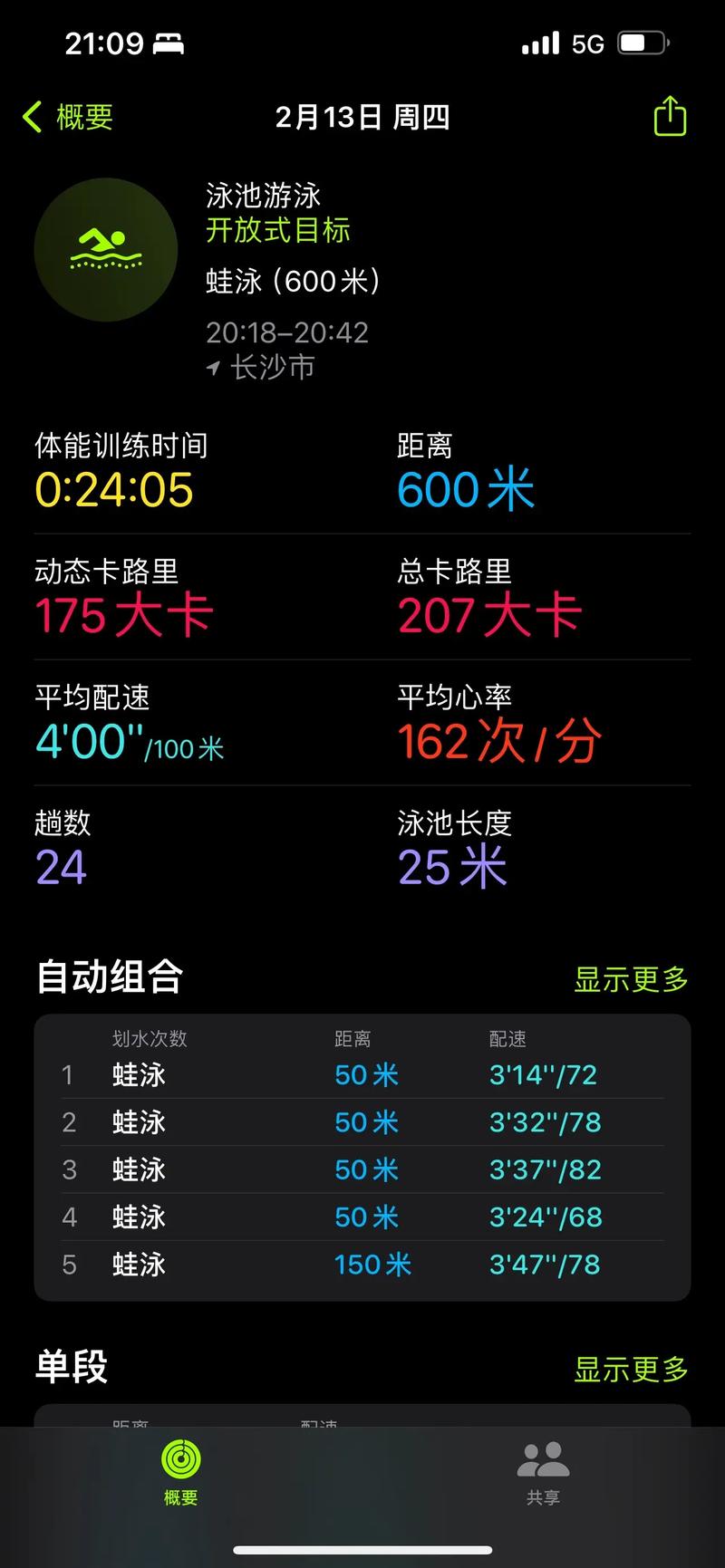This screenshot has width=725, height=1568.
Task: Tap the date title 2月13日 周四
Action: pyautogui.click(x=362, y=117)
